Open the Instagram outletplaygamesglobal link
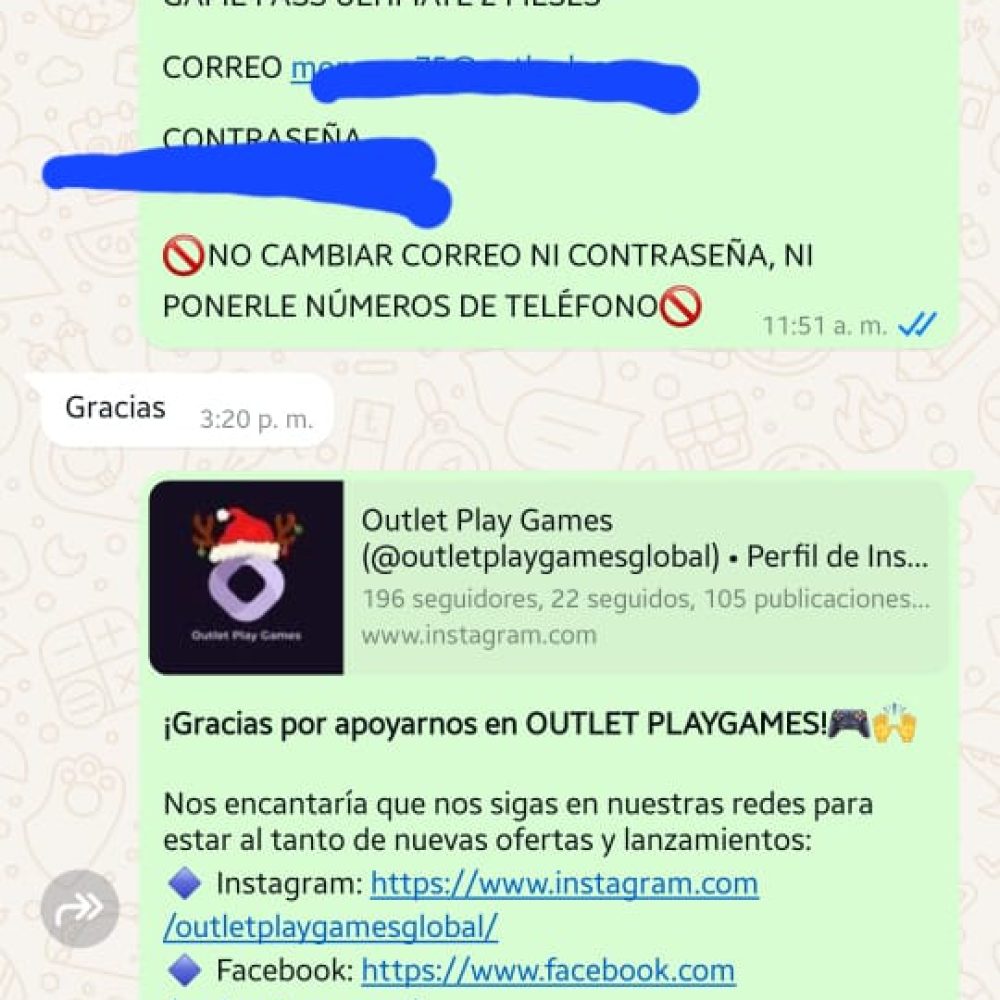1000x1000 pixels. 564,884
